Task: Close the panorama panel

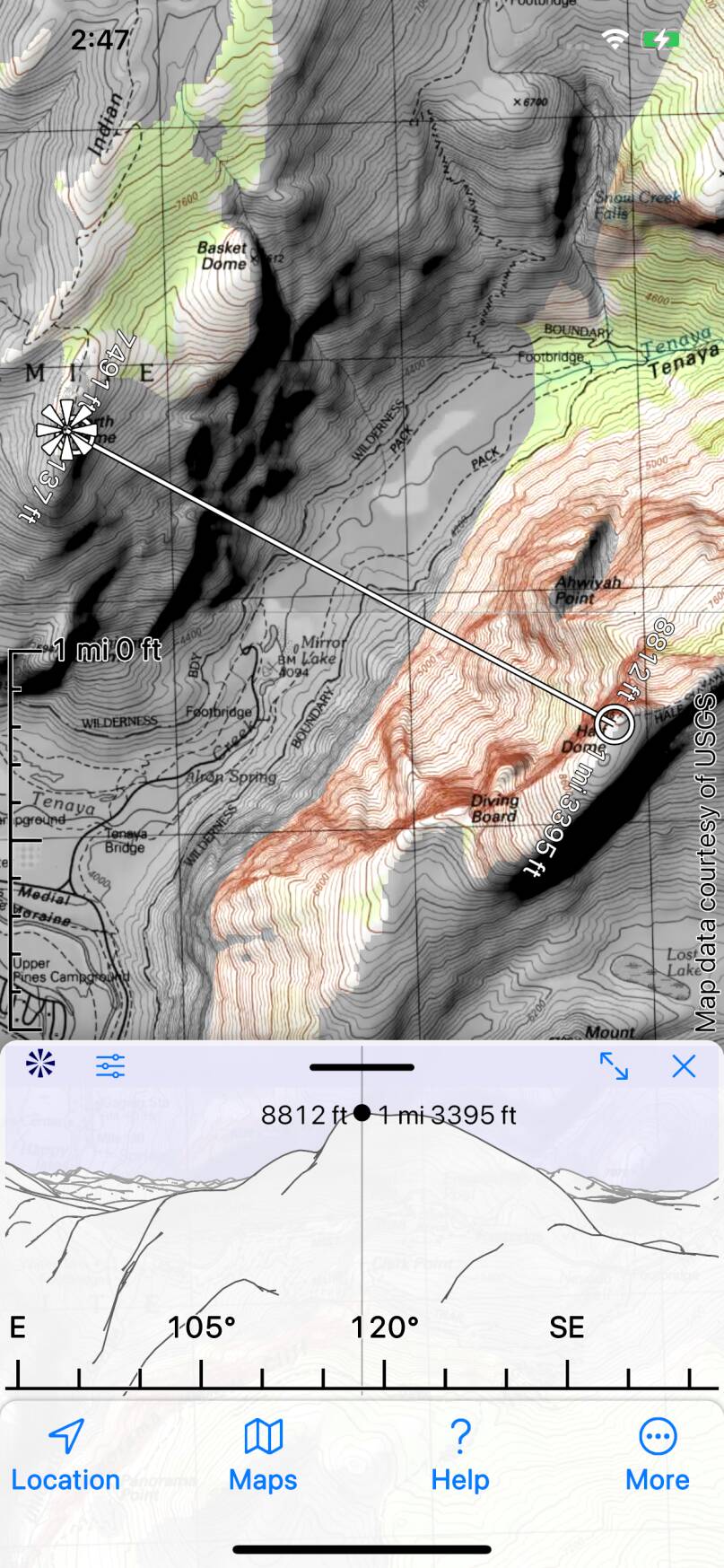Action: point(684,1065)
